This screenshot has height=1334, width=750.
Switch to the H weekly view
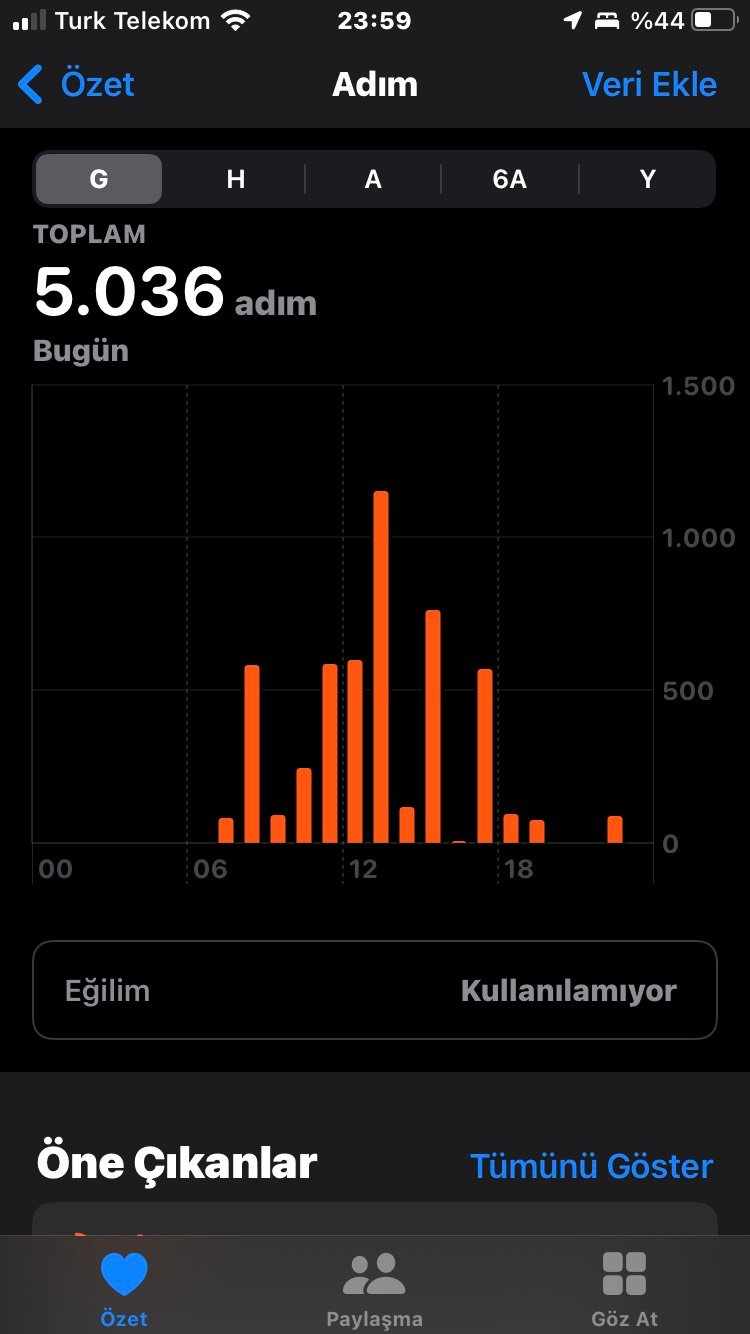tap(235, 179)
